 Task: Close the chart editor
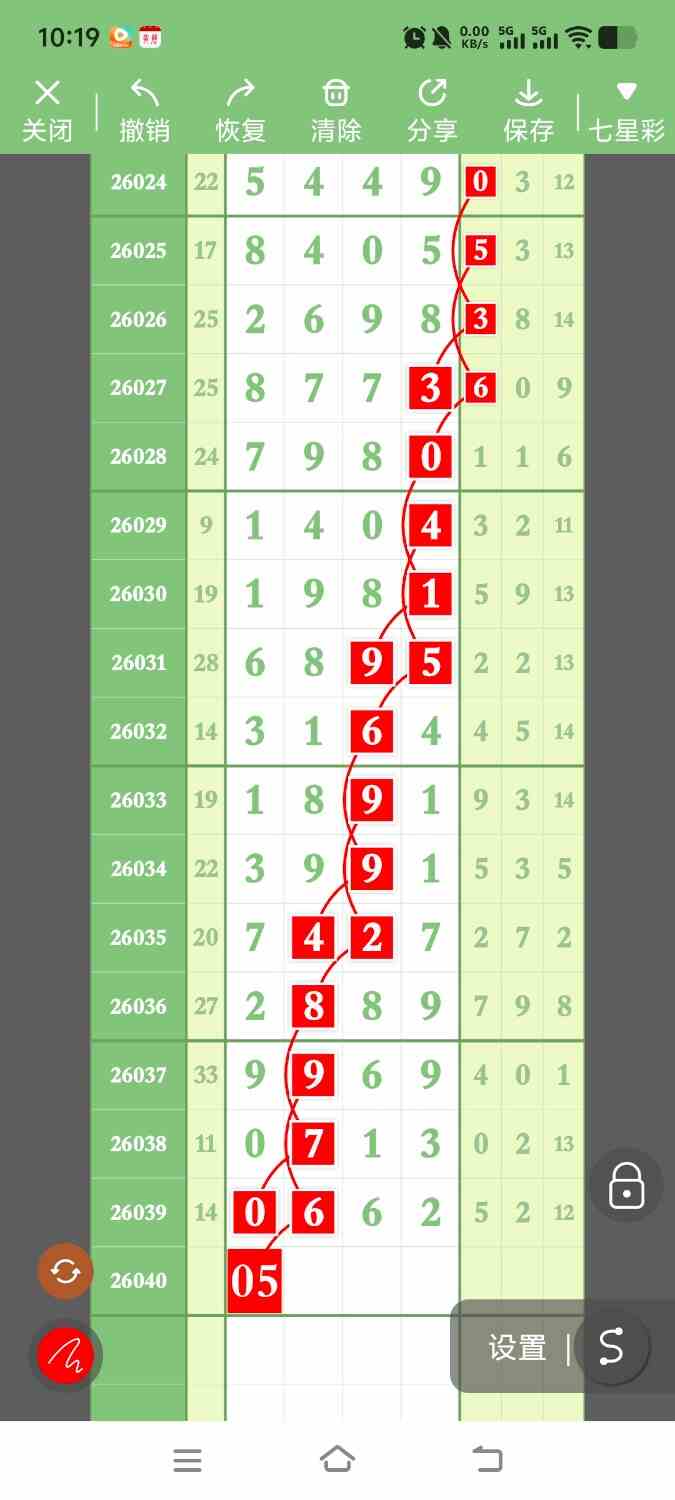47,111
